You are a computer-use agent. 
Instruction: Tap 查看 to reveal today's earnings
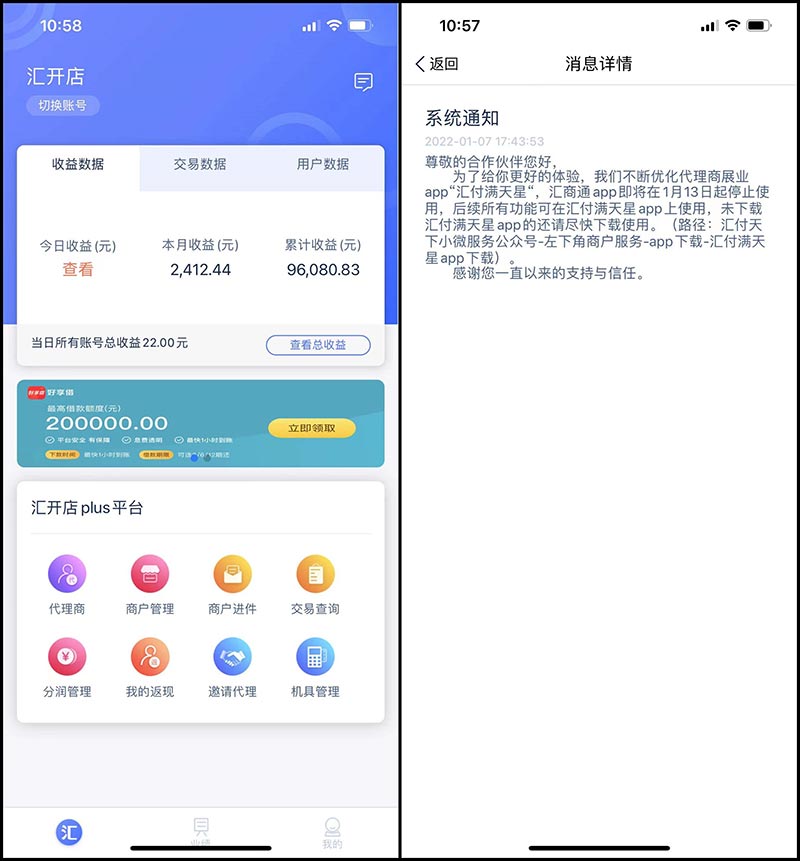tap(78, 270)
